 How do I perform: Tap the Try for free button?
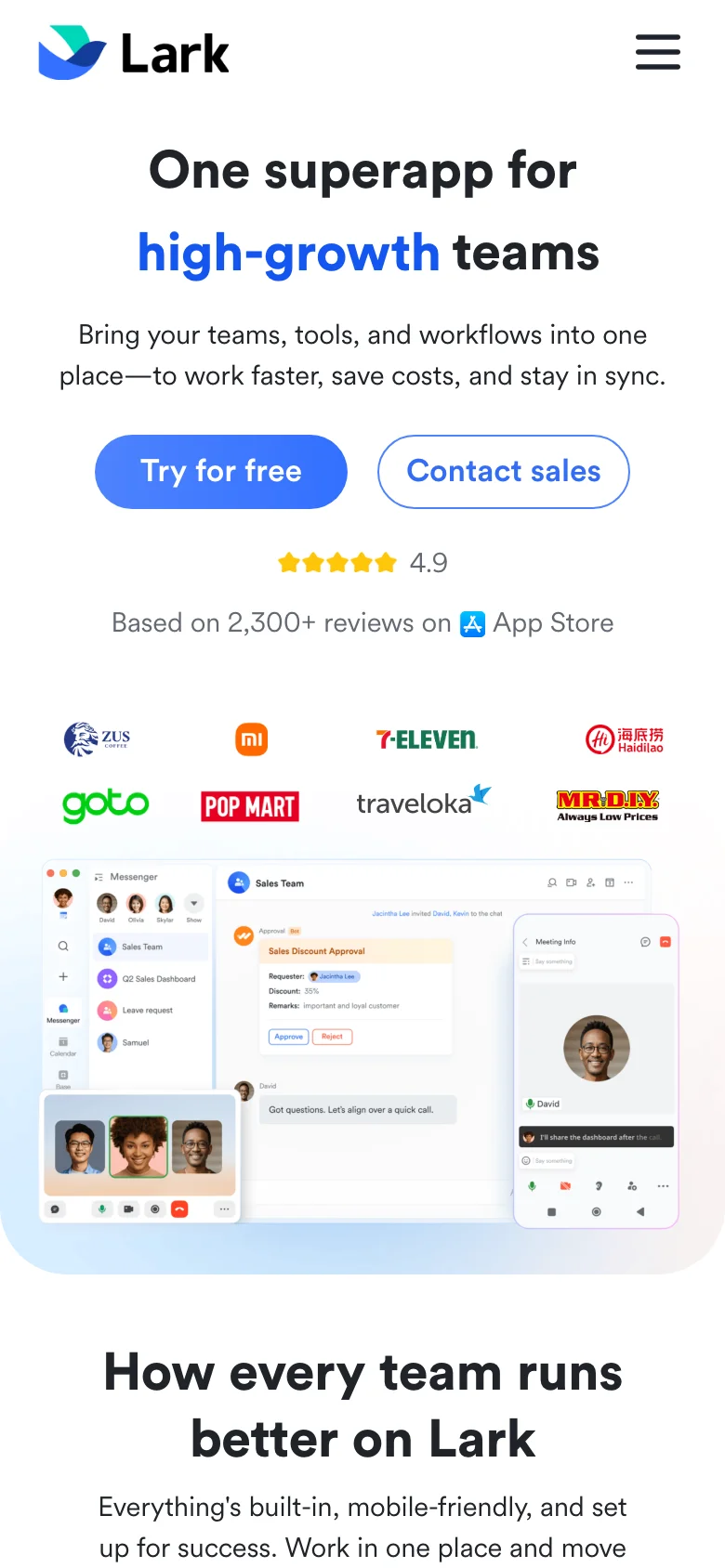click(221, 472)
